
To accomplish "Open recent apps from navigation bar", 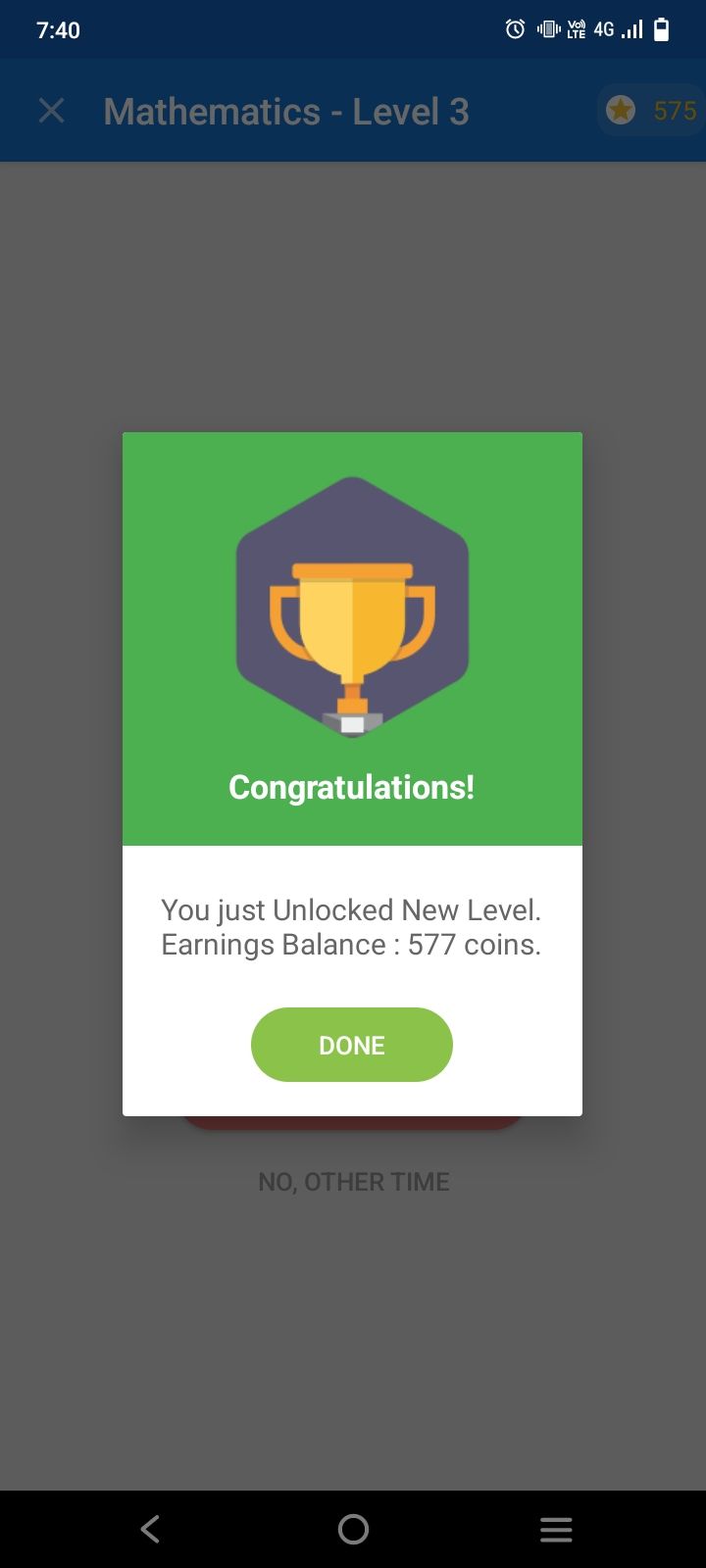I will [x=555, y=1529].
